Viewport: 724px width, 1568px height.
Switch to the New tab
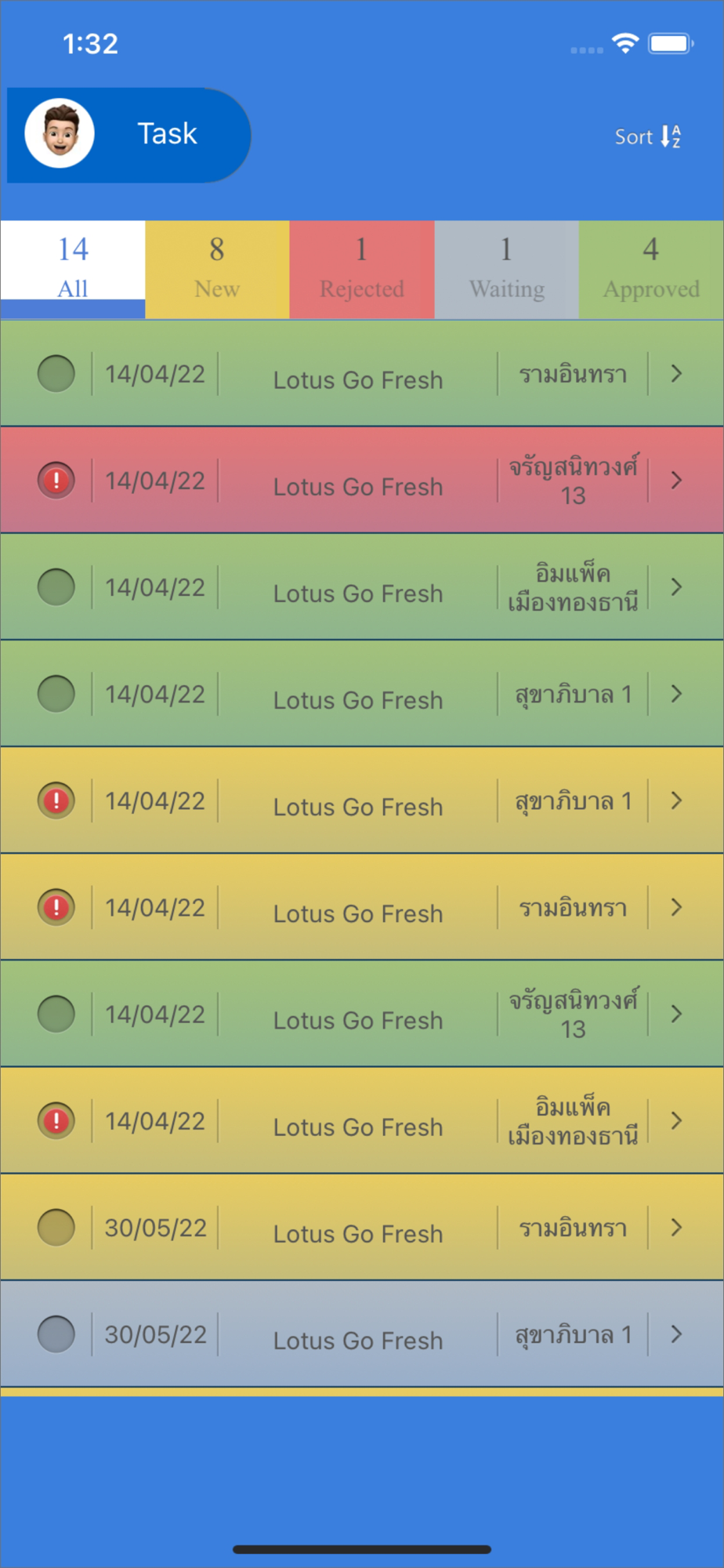click(217, 269)
